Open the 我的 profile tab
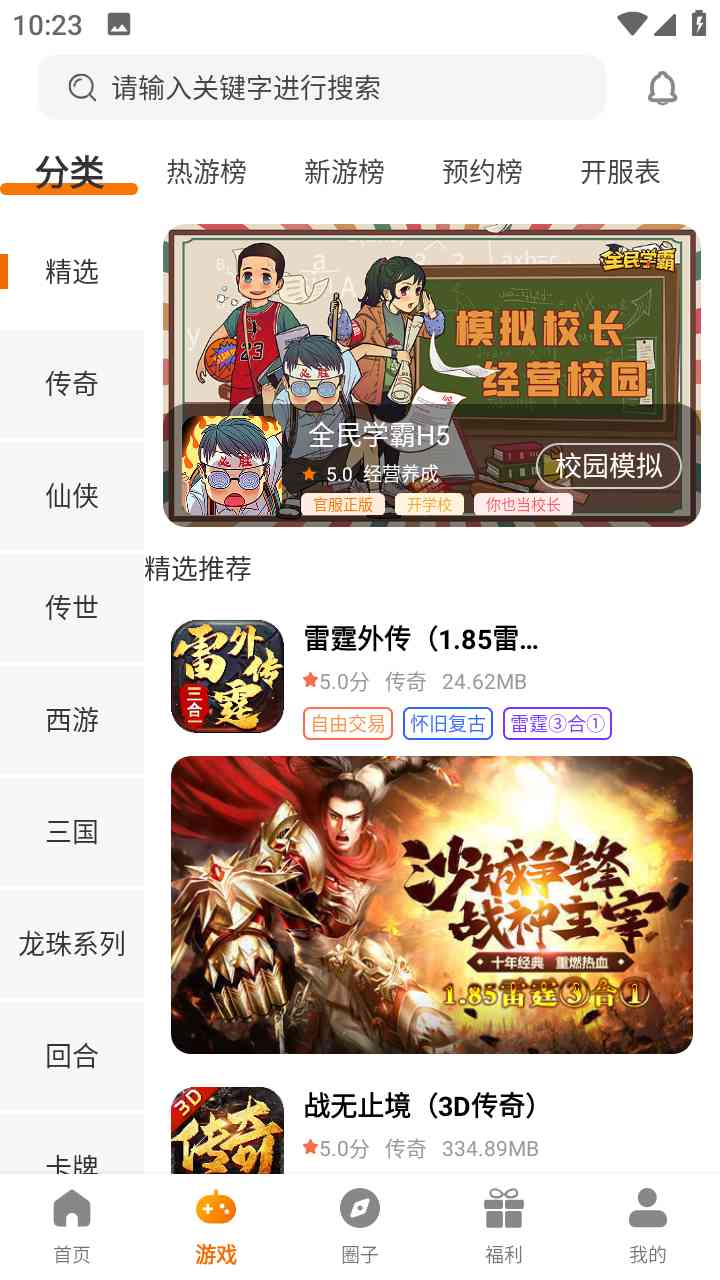The image size is (720, 1280). (x=648, y=1225)
